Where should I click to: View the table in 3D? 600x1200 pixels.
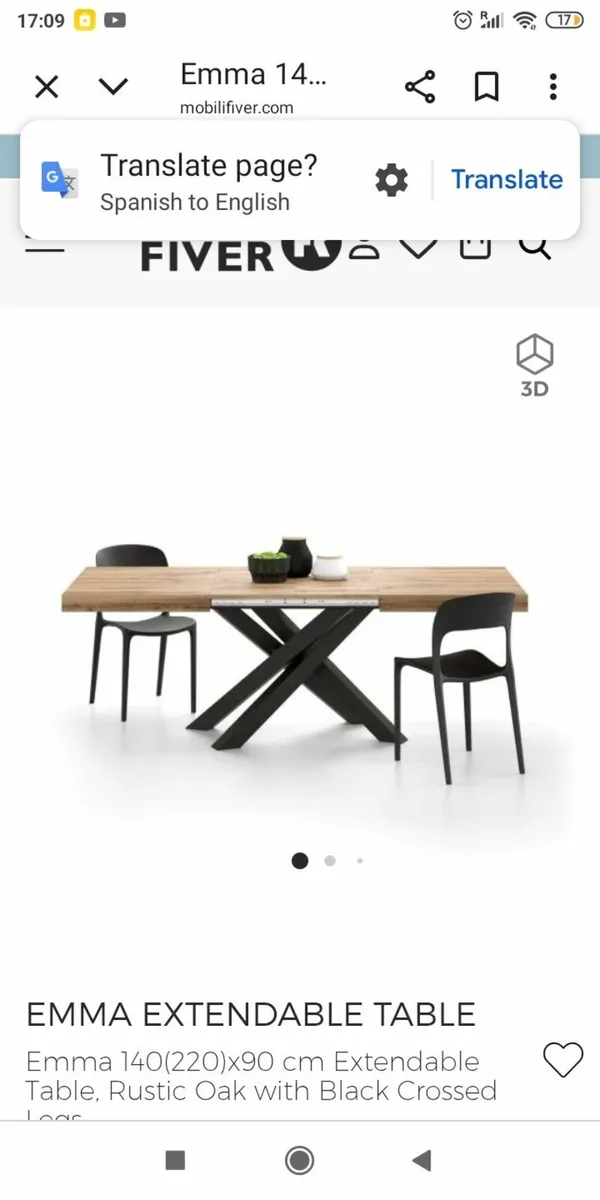pos(534,365)
